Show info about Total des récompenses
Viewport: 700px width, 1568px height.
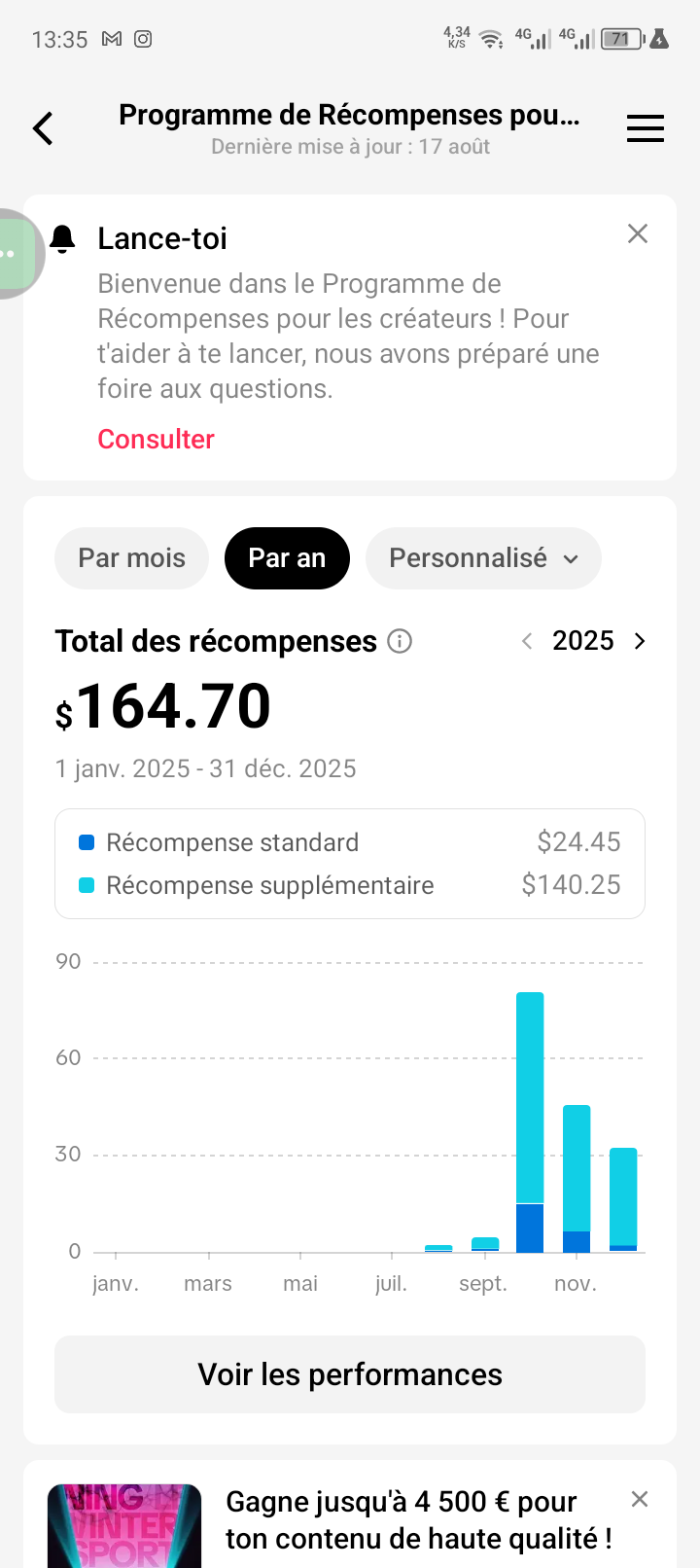[400, 641]
